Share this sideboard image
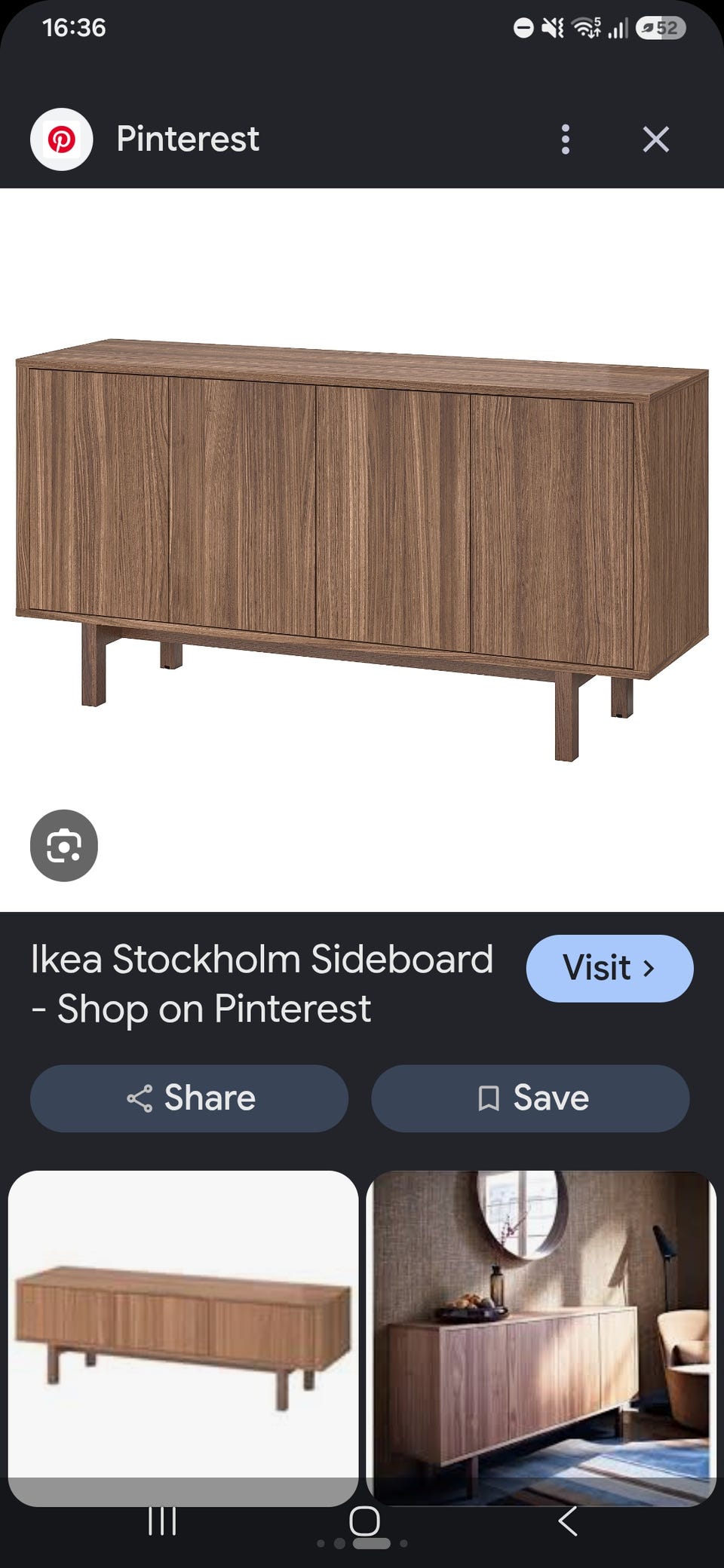The height and width of the screenshot is (1568, 724). (189, 1098)
